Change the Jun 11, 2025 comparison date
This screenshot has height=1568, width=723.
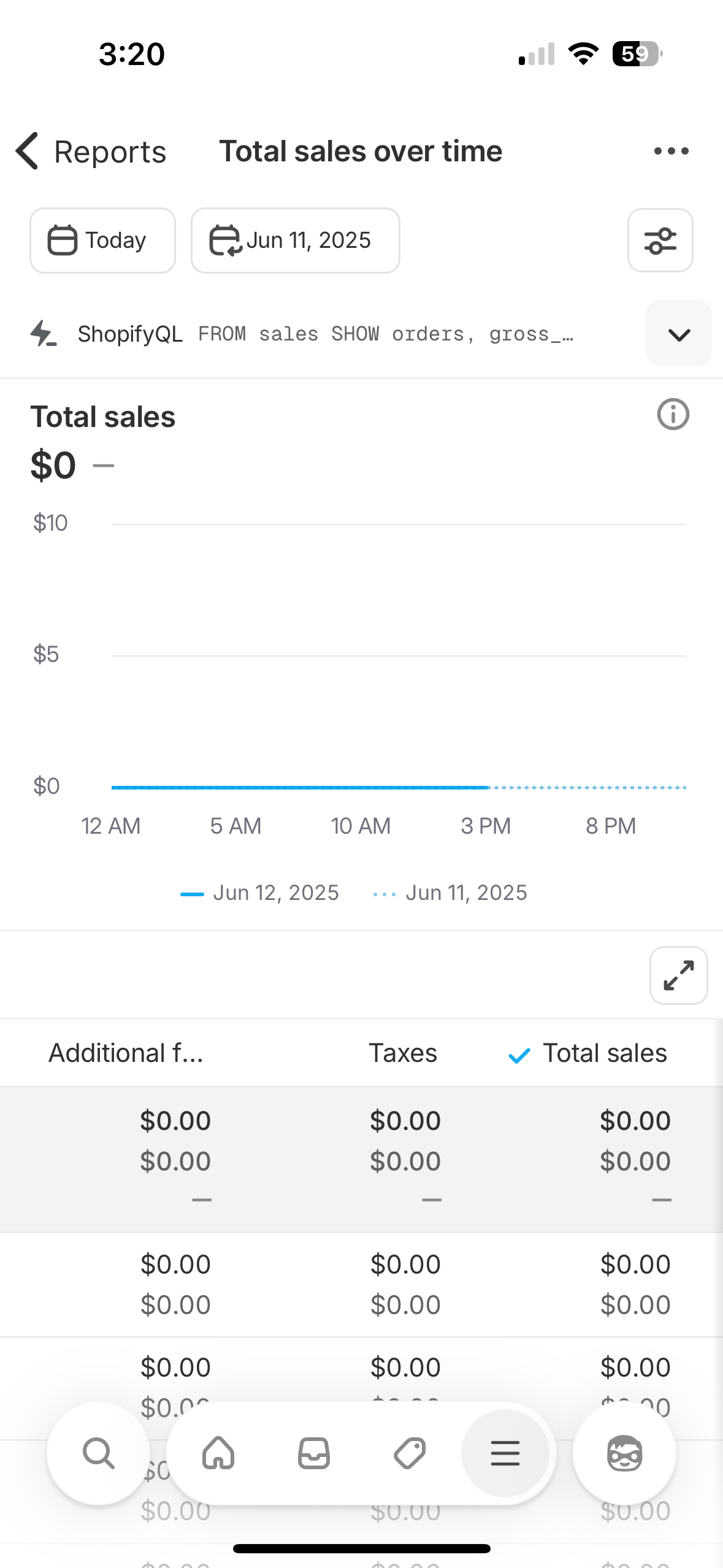[x=295, y=240]
